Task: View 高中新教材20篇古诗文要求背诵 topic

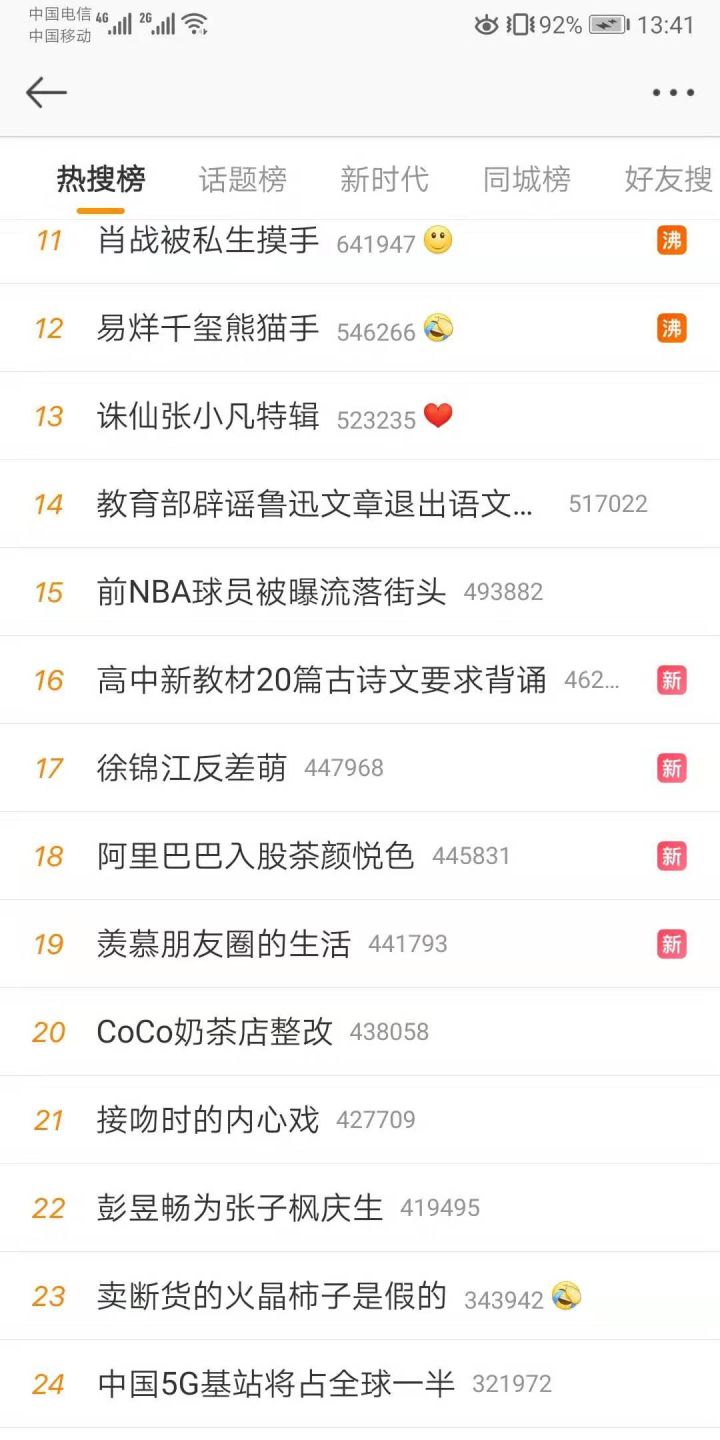Action: pos(322,680)
